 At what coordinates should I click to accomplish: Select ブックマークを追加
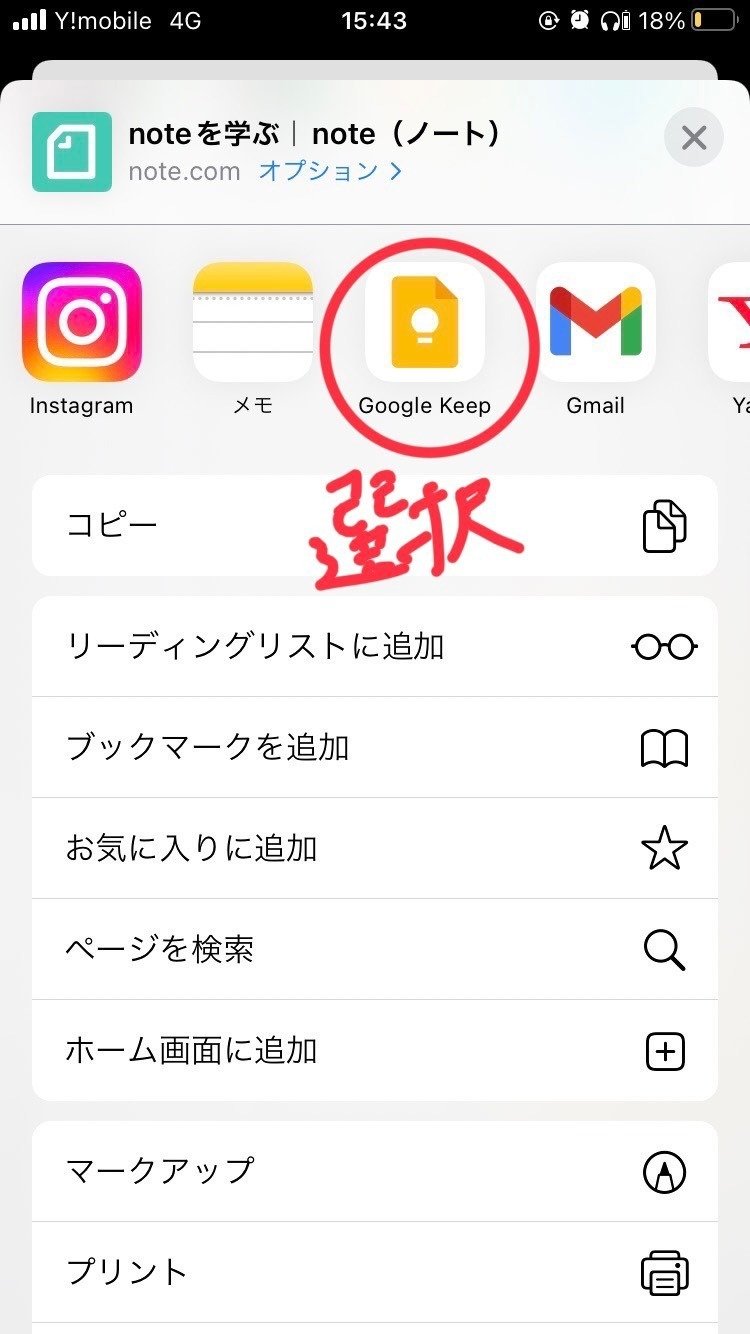(x=375, y=748)
